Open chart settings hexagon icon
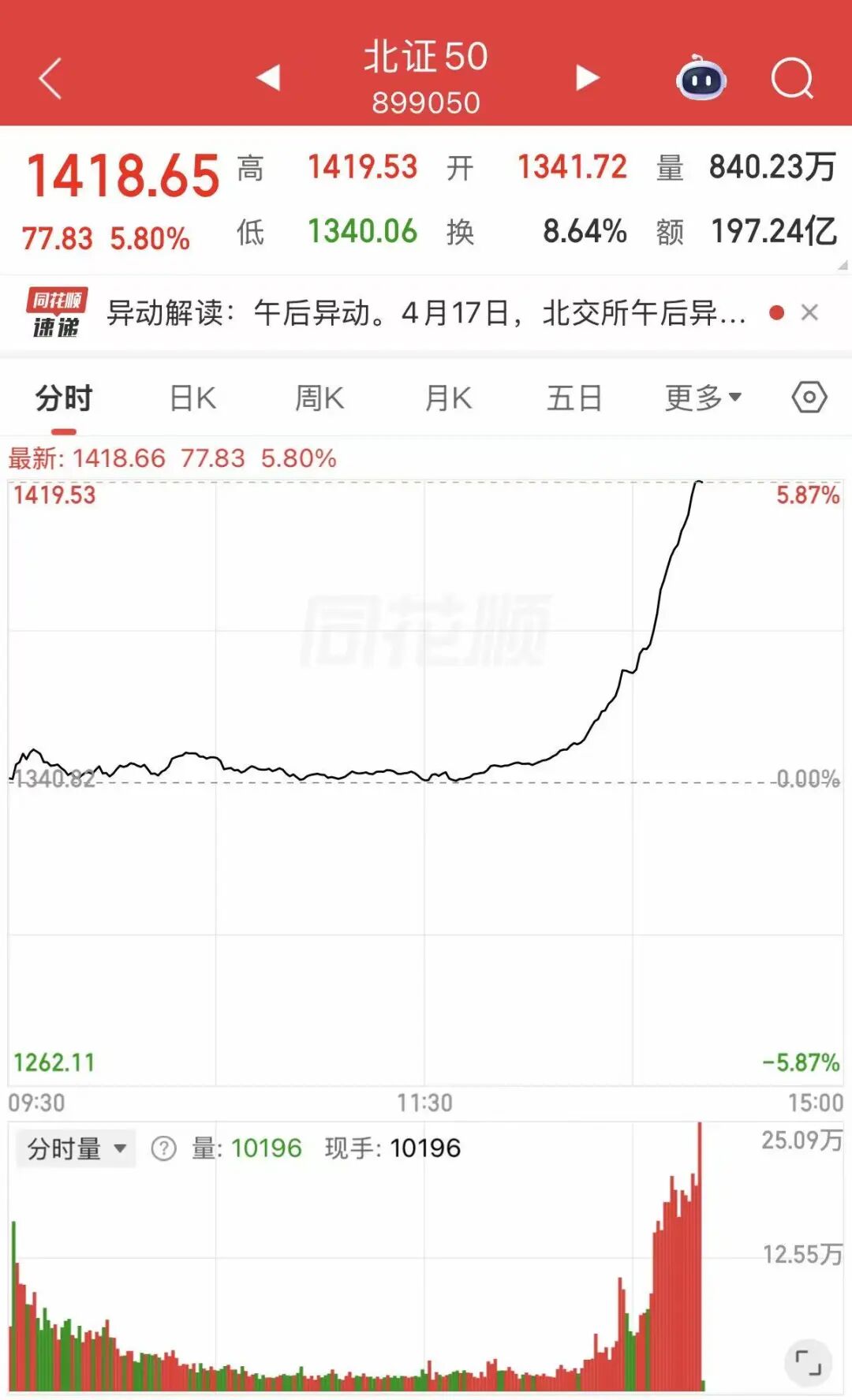The image size is (852, 1400). pyautogui.click(x=809, y=397)
